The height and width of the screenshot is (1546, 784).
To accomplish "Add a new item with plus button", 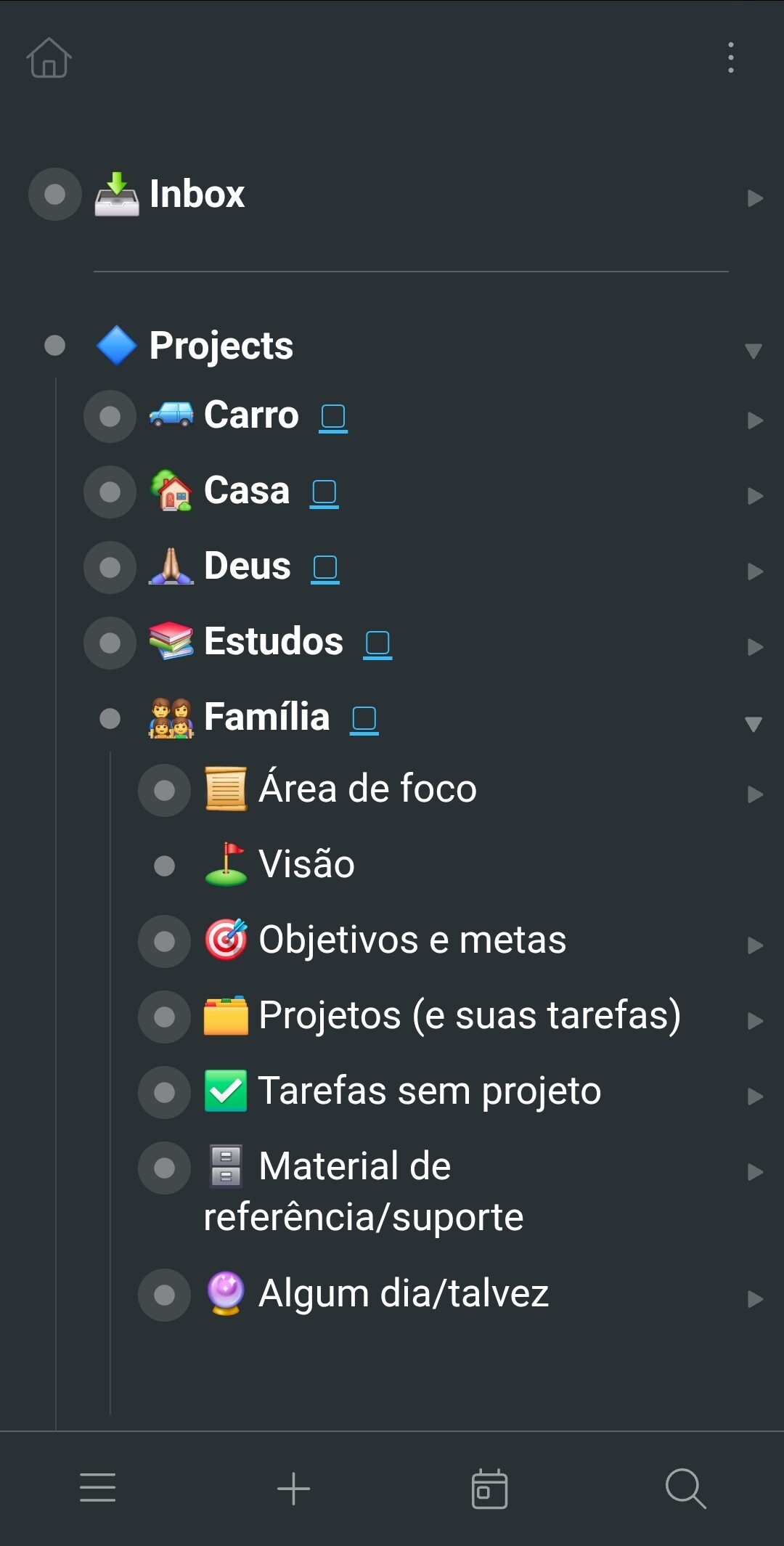I will click(x=294, y=1488).
